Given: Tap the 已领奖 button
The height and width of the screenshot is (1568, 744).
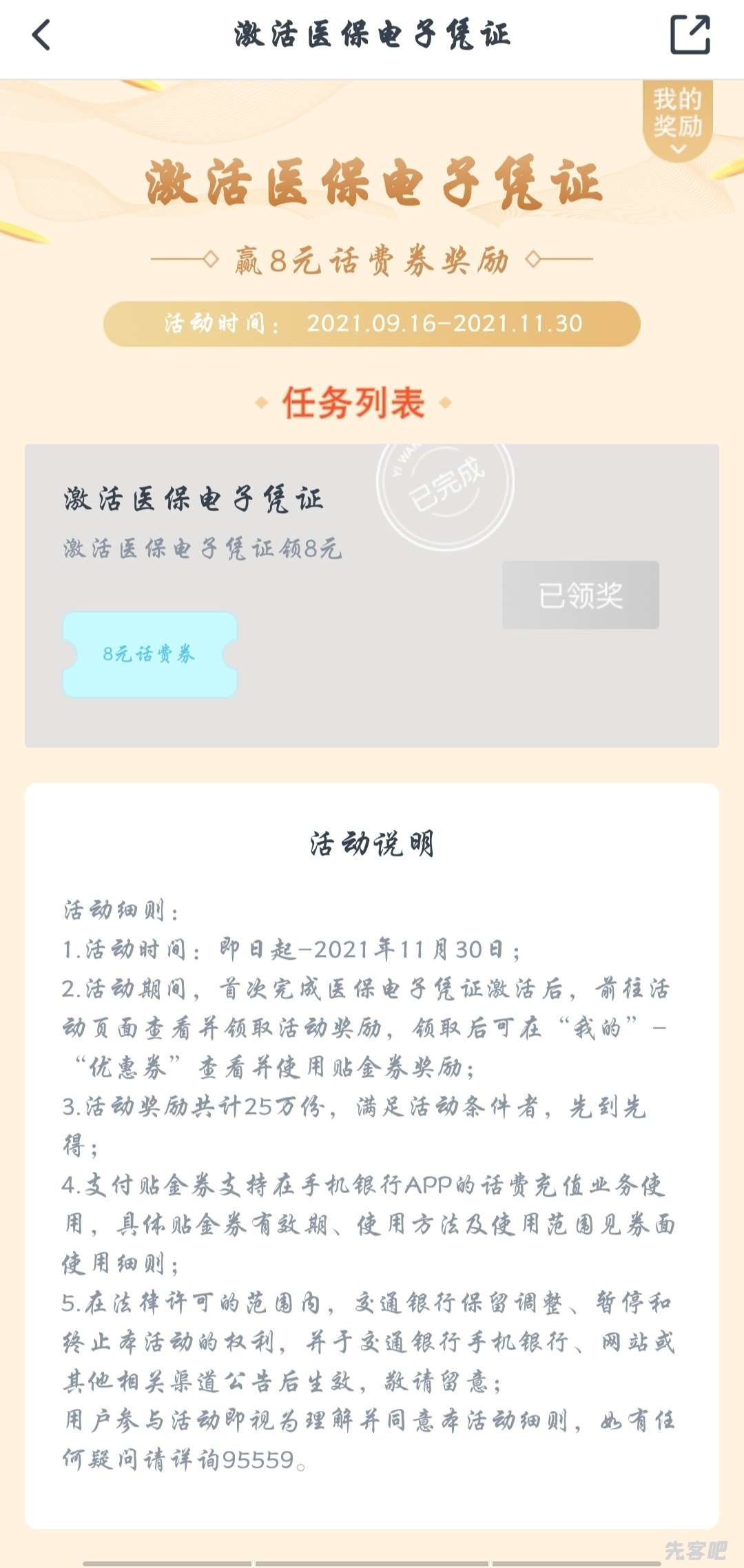Looking at the screenshot, I should pyautogui.click(x=580, y=595).
